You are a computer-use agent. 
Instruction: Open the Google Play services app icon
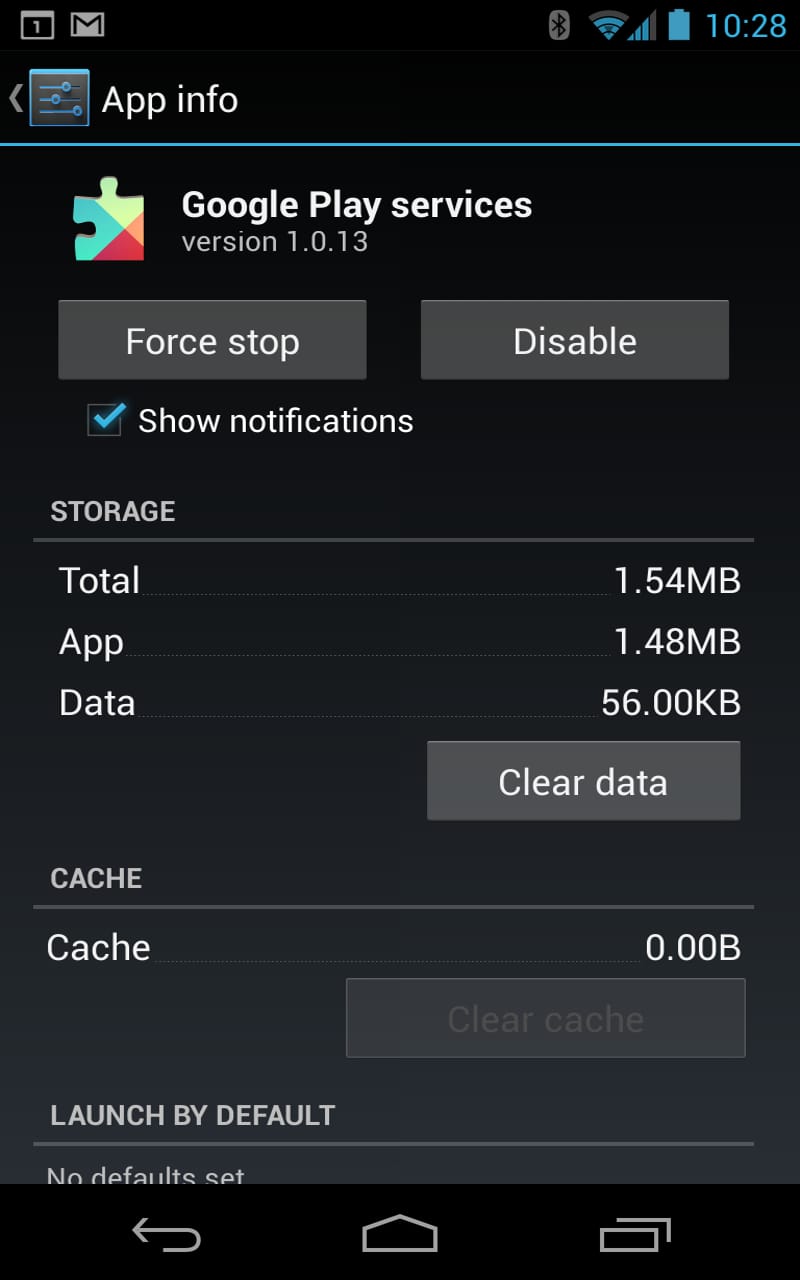point(110,217)
